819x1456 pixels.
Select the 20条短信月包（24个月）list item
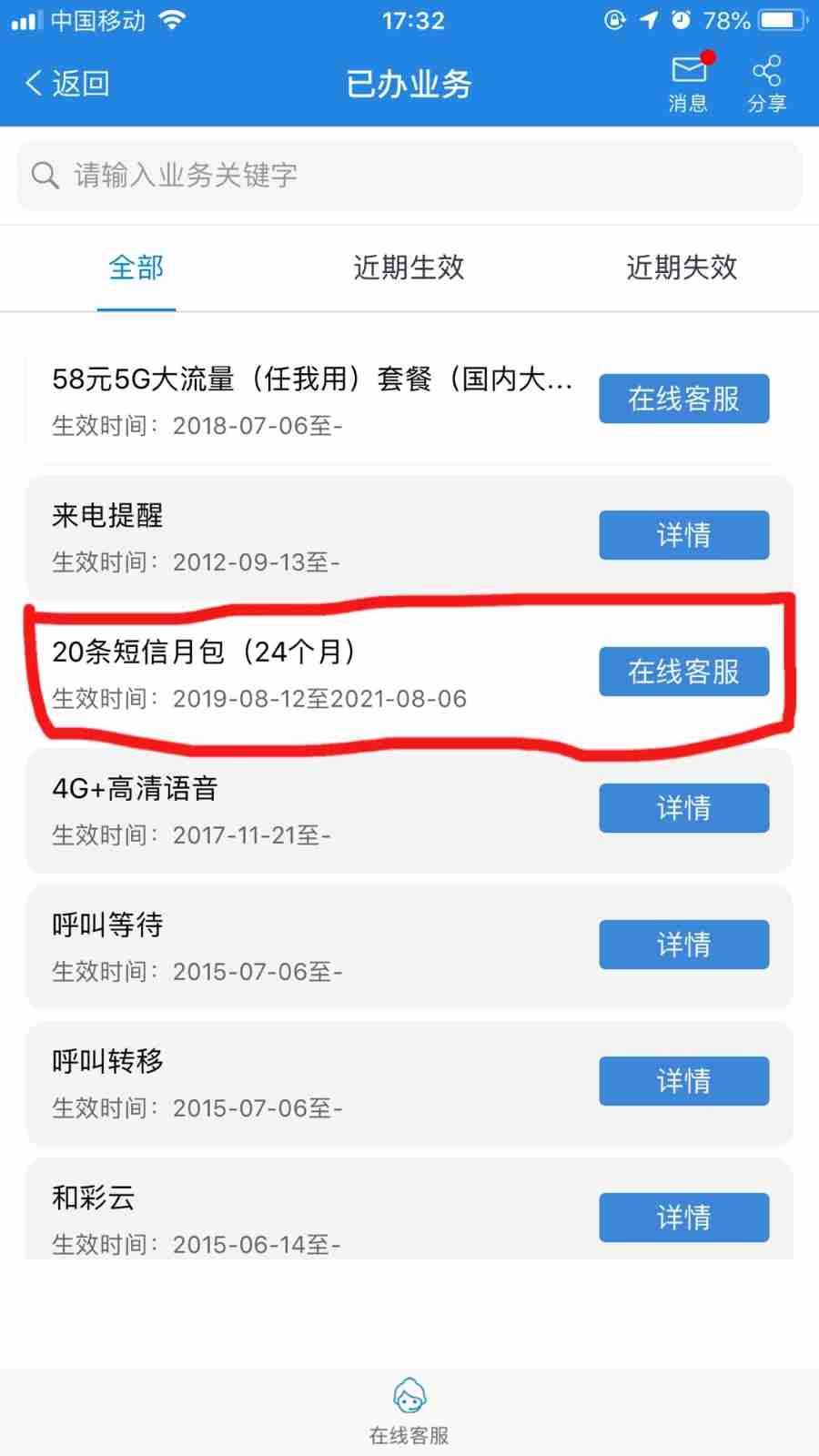273,673
